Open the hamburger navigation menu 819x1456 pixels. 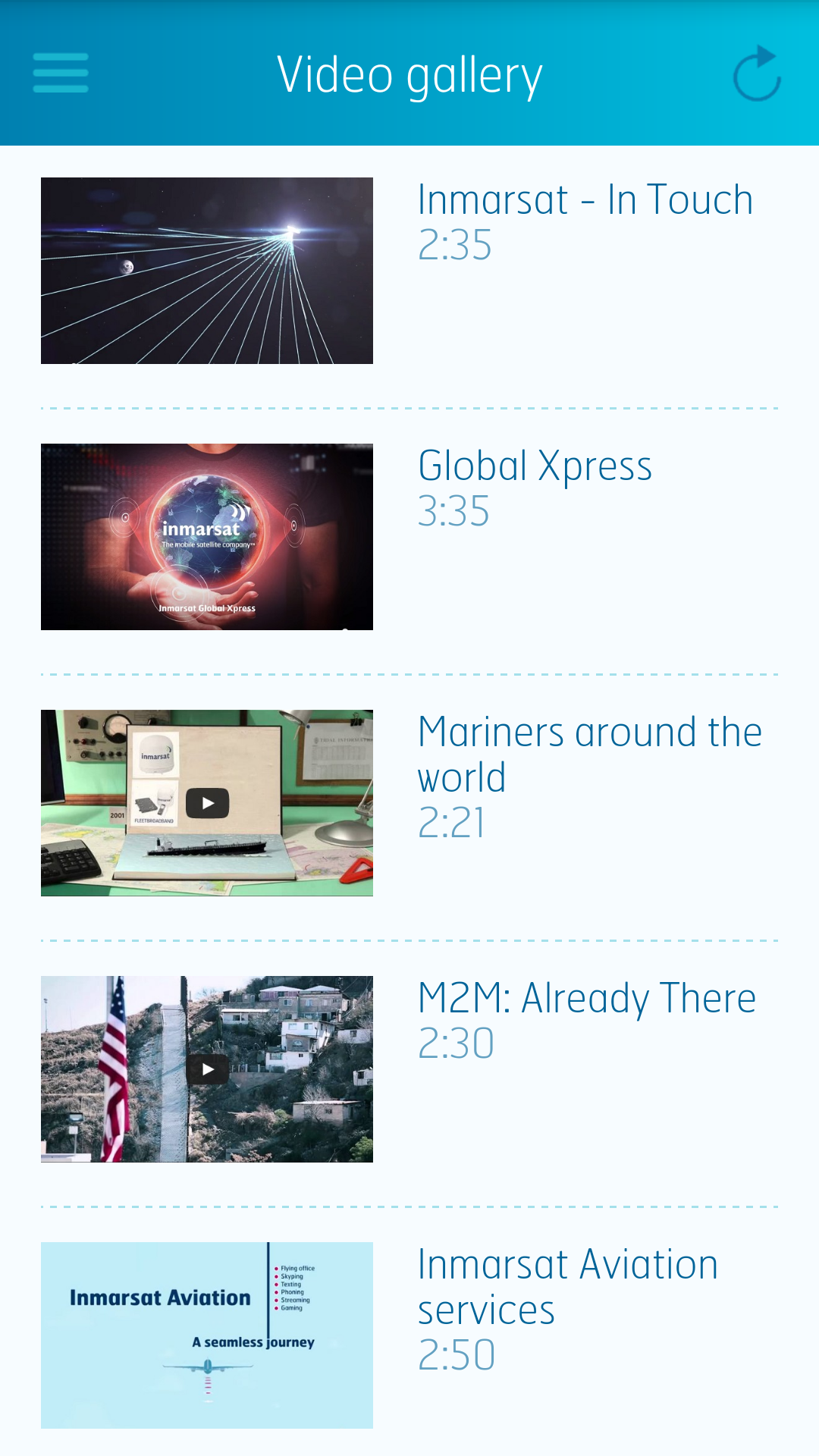click(x=60, y=74)
